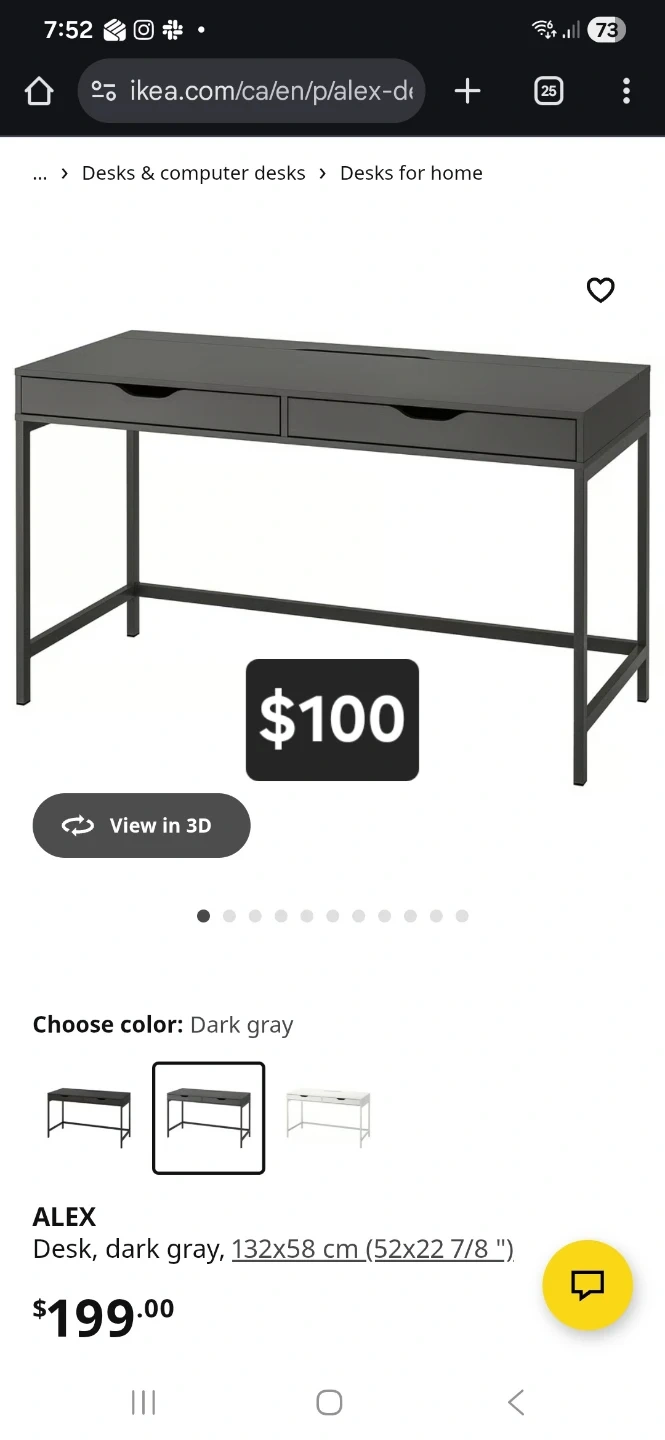
Task: Choose the selected dark gray color option
Action: pyautogui.click(x=208, y=1117)
